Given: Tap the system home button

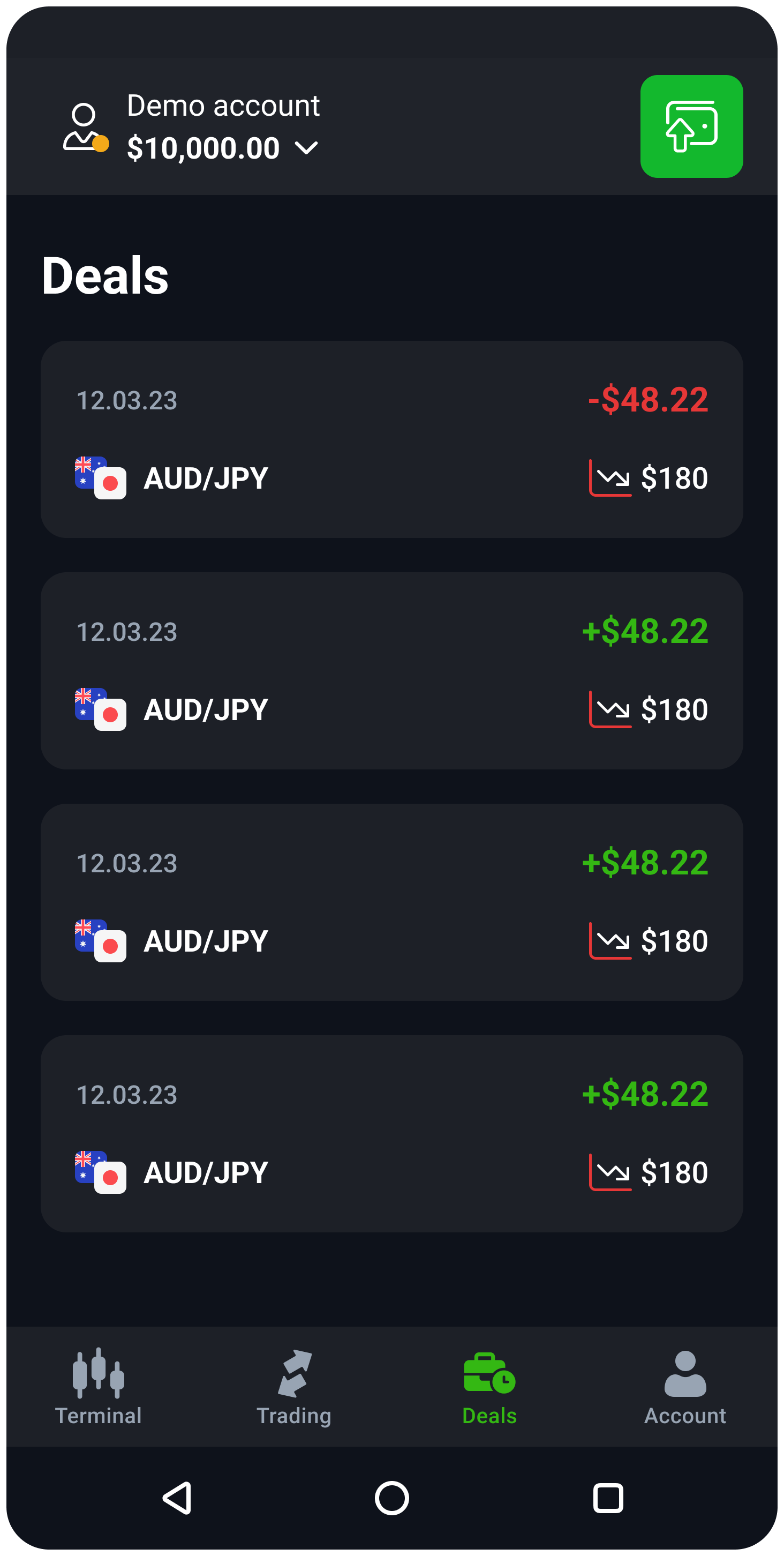Looking at the screenshot, I should pyautogui.click(x=391, y=1498).
